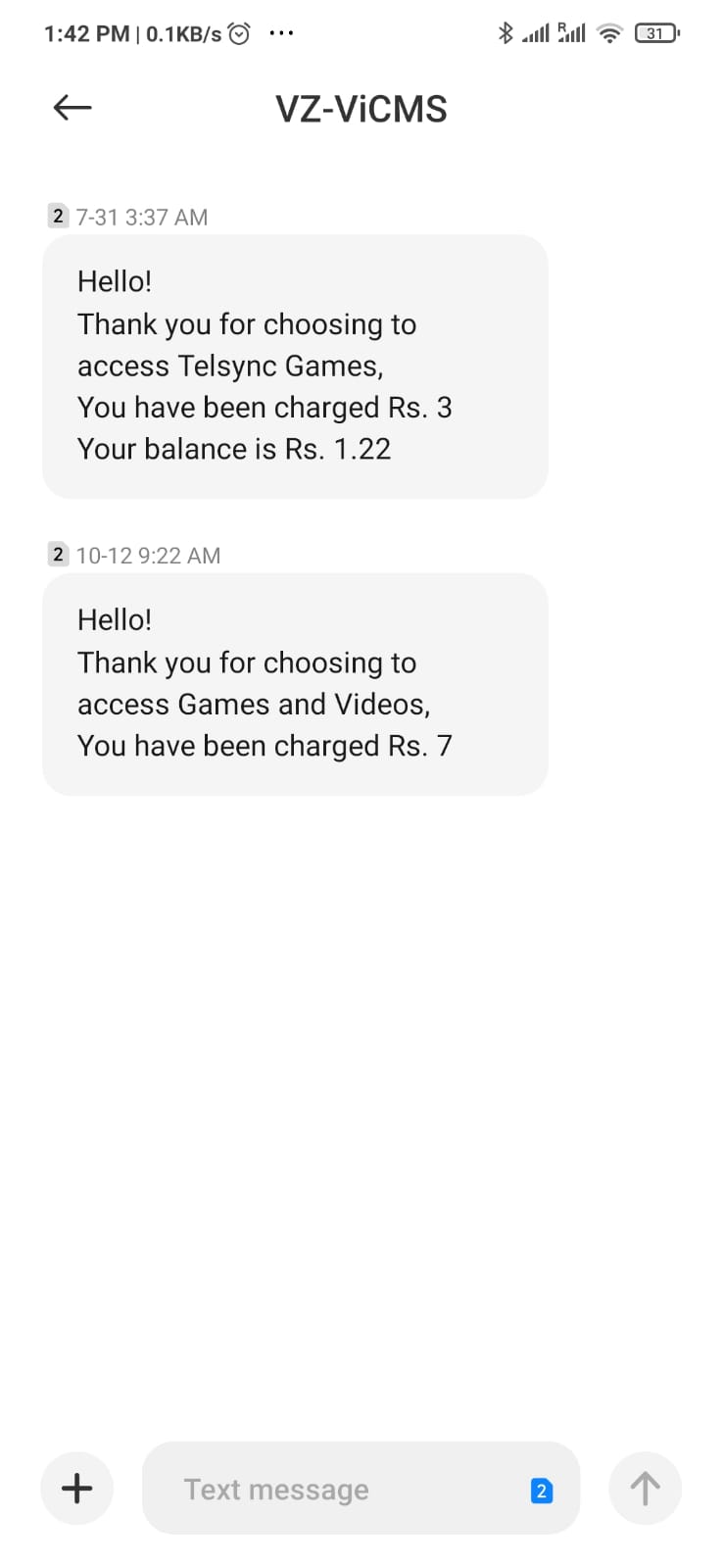The width and height of the screenshot is (723, 1568).
Task: Focus the Text message input field
Action: point(333,1489)
